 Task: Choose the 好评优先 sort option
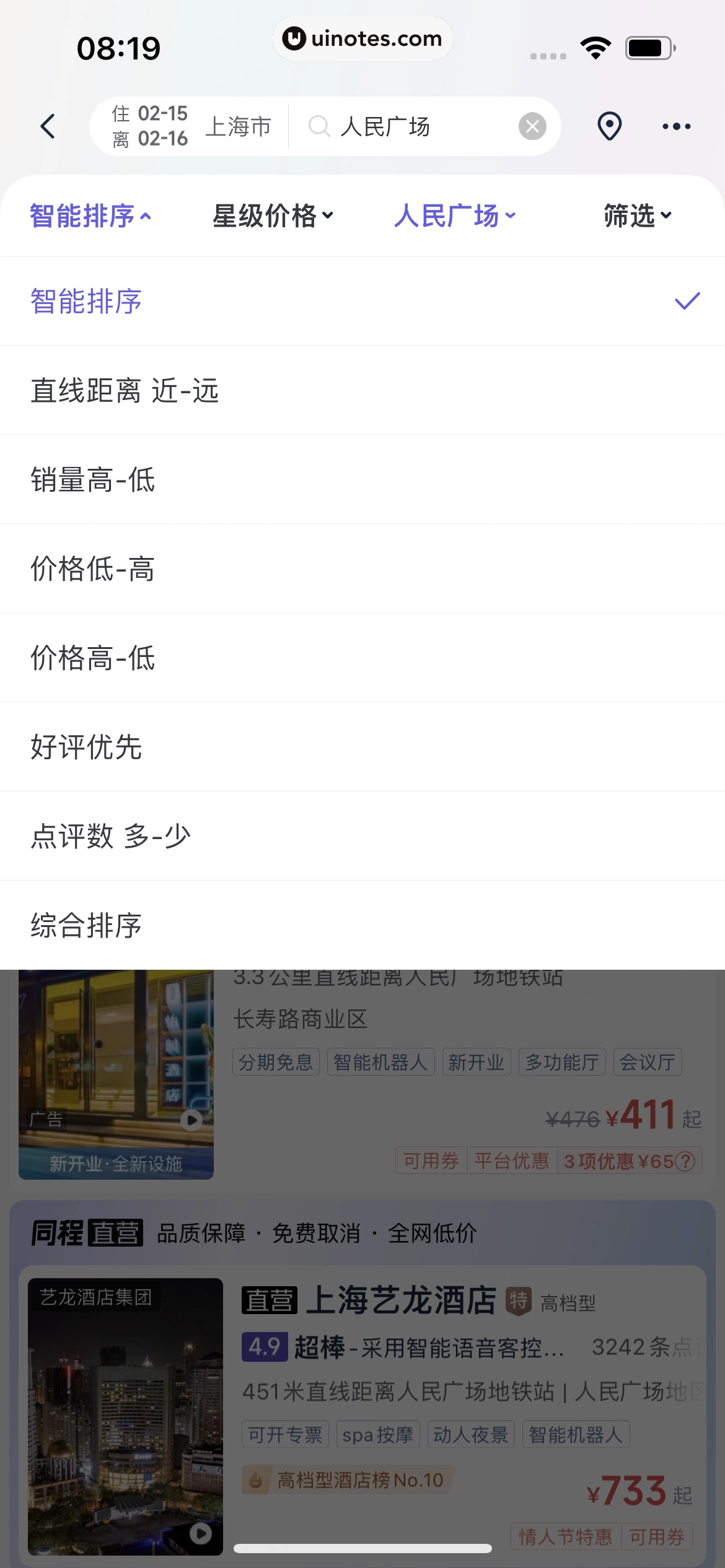coord(362,747)
